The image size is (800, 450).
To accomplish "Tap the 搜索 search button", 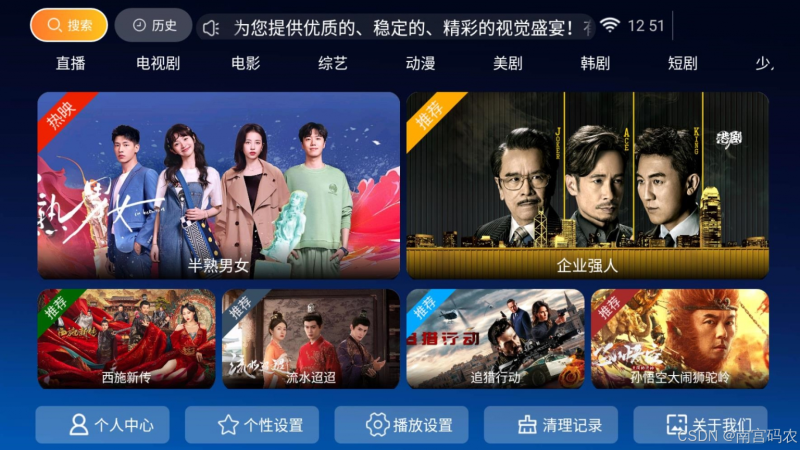I will (69, 25).
